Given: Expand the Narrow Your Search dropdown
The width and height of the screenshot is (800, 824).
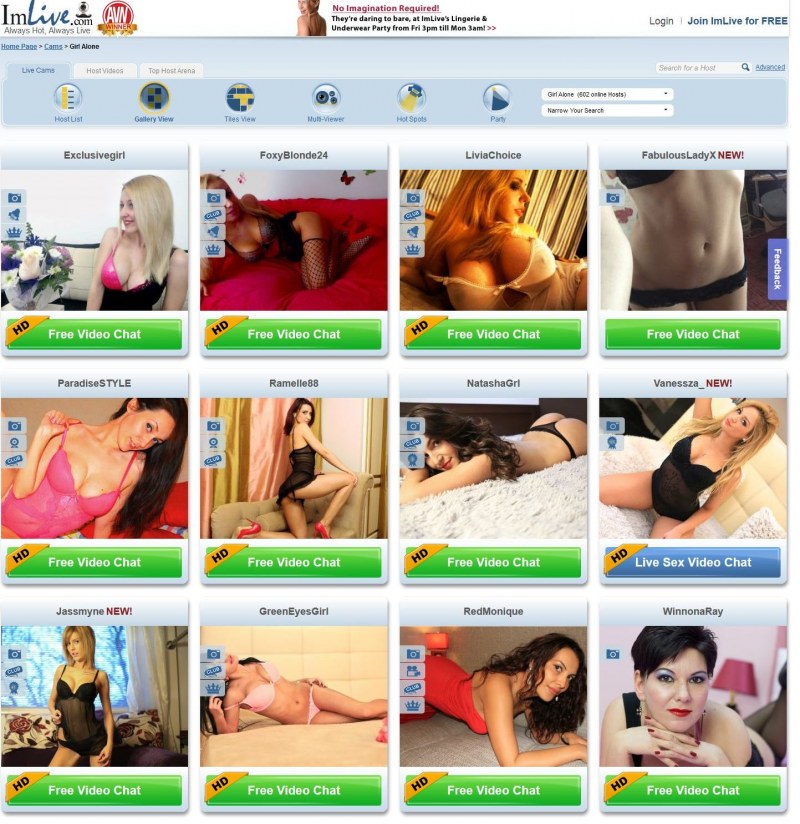Looking at the screenshot, I should pyautogui.click(x=607, y=111).
